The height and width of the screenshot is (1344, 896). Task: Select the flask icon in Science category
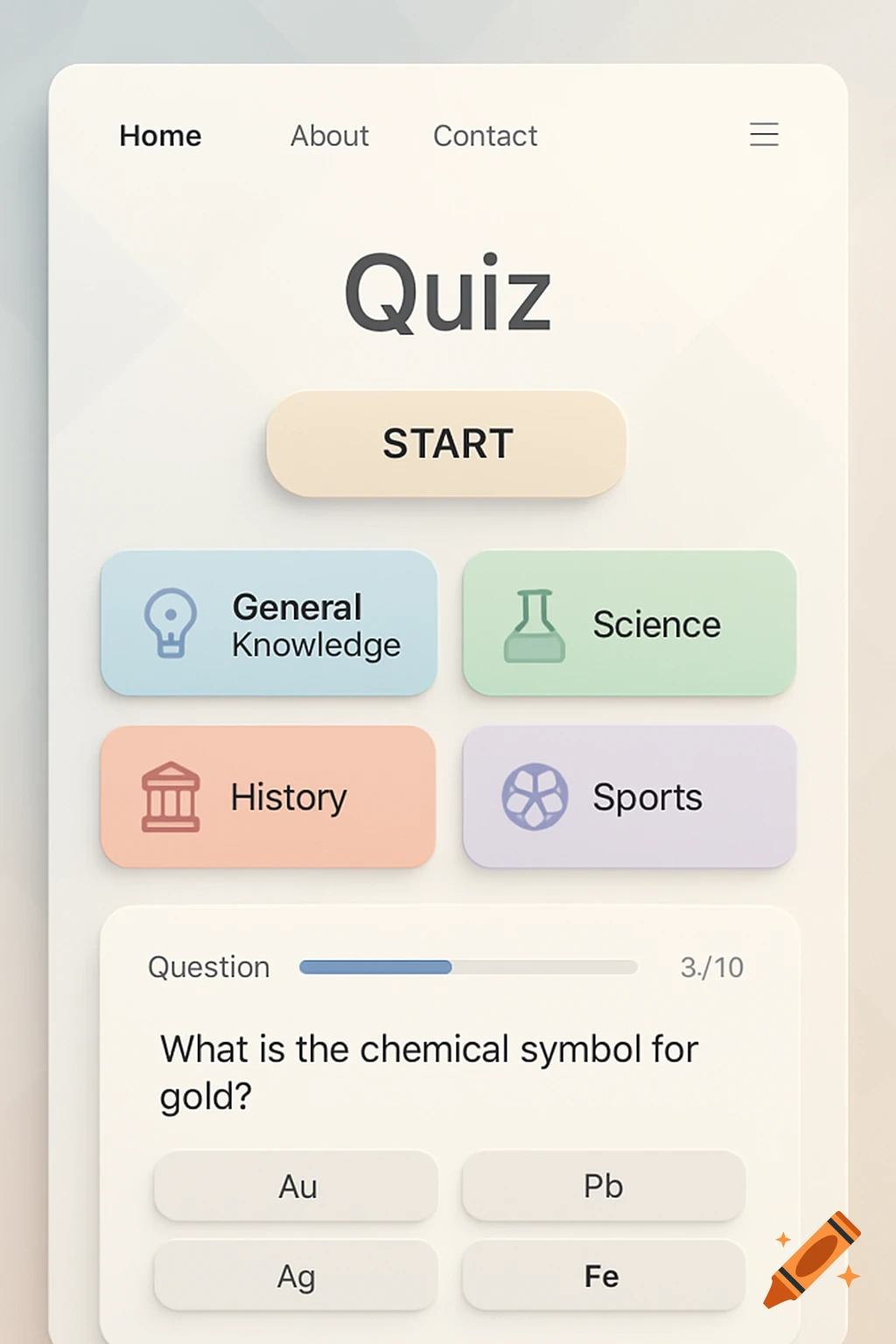535,624
